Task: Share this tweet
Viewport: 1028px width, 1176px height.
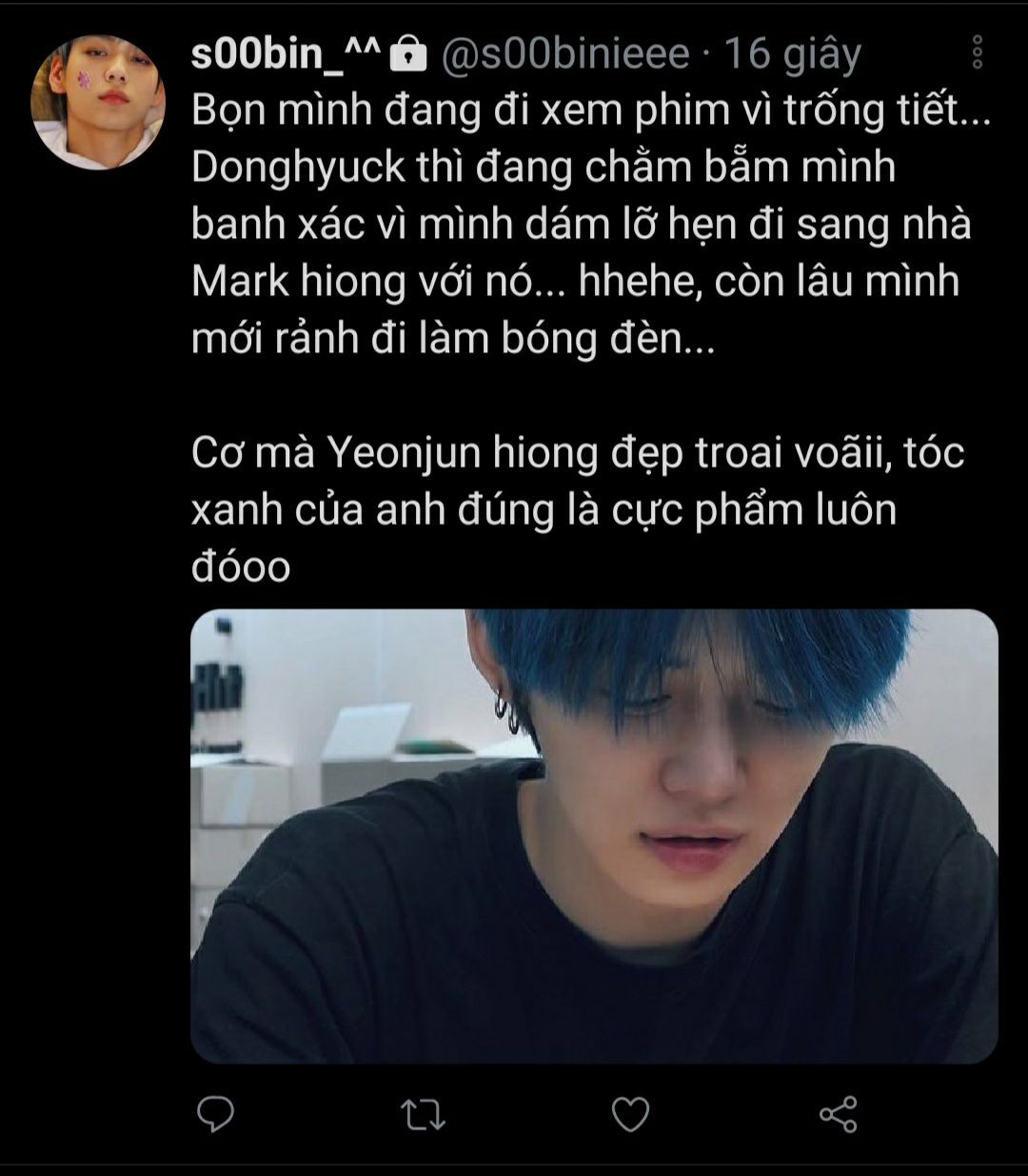Action: 838,1114
